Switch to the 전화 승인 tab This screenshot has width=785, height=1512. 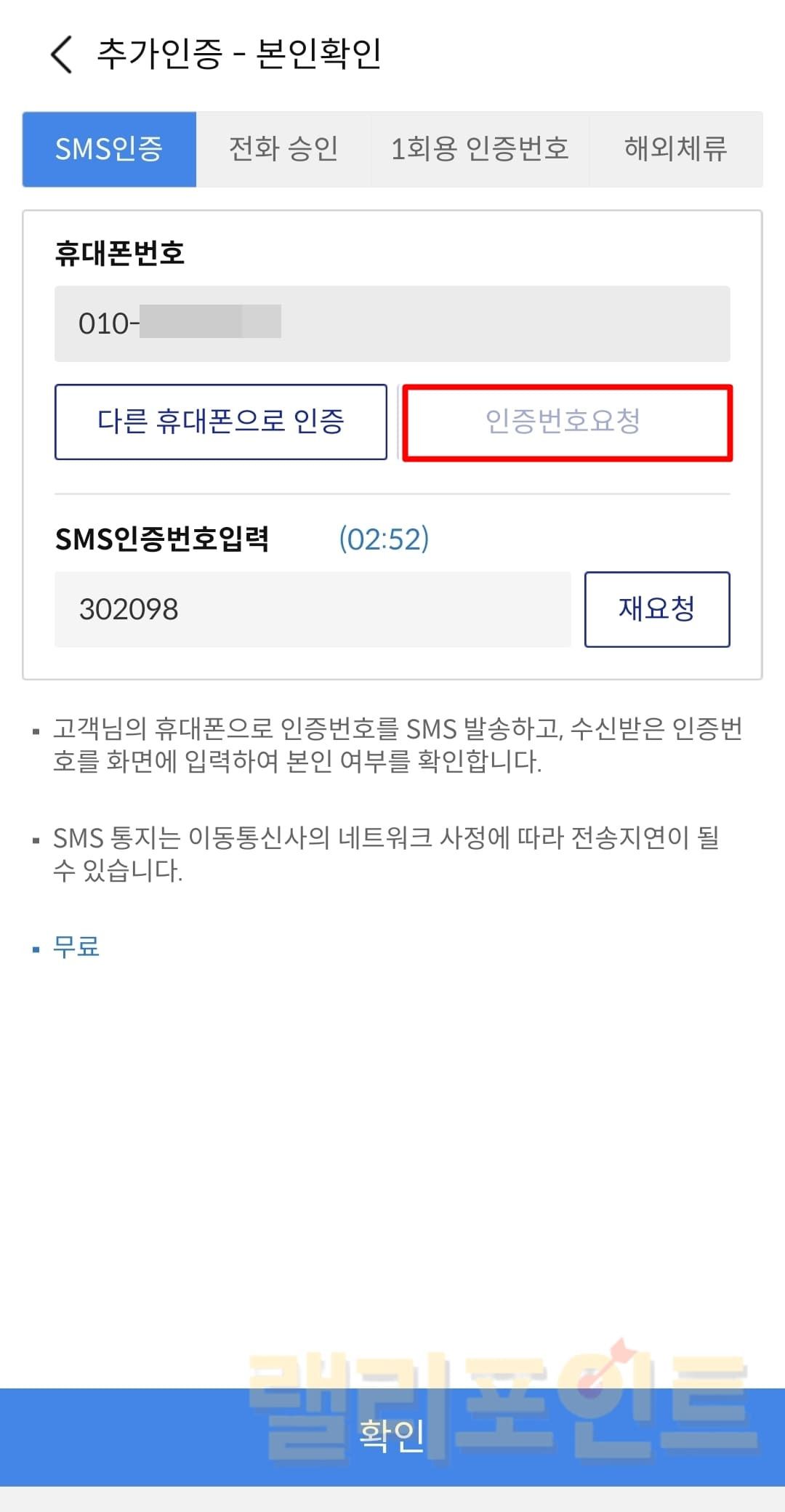(x=283, y=149)
